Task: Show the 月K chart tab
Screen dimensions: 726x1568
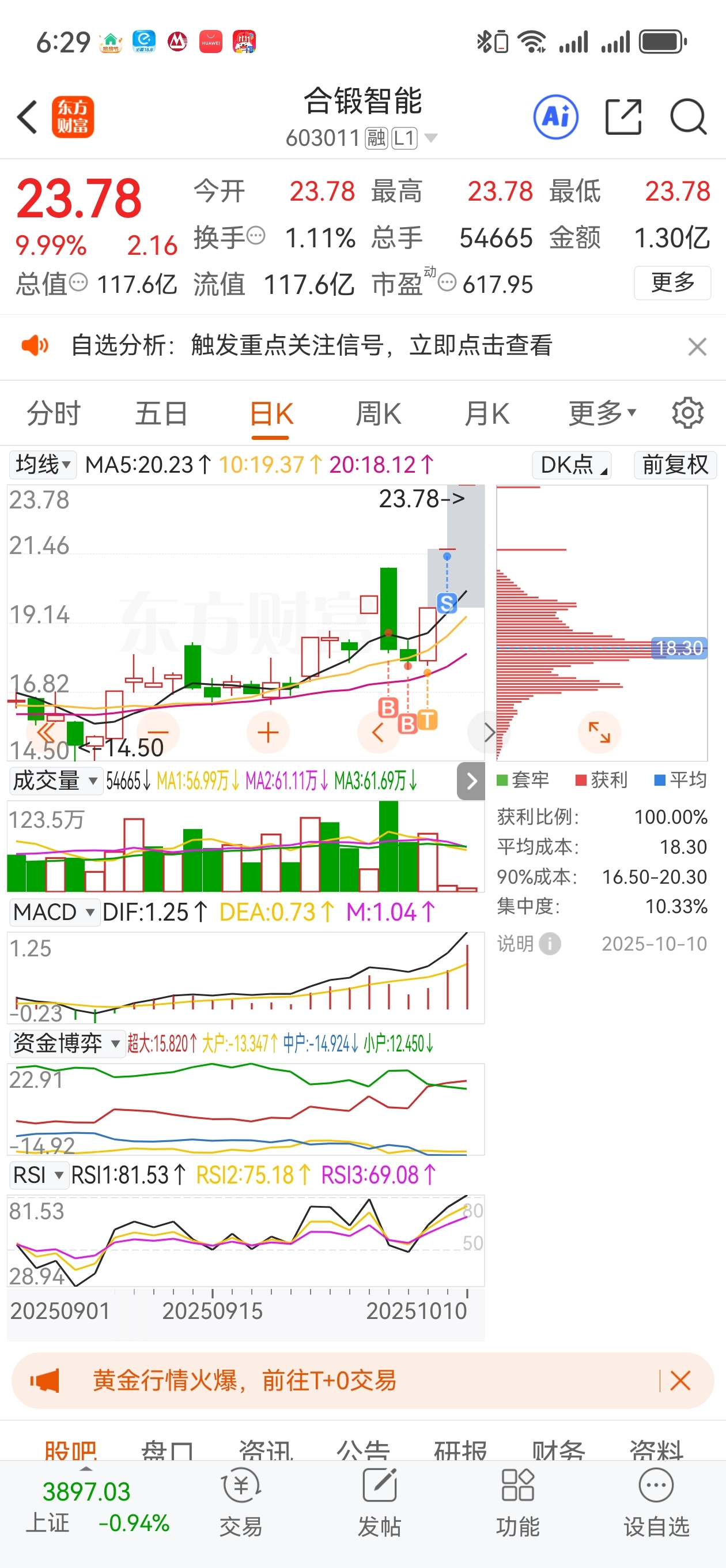Action: (486, 414)
